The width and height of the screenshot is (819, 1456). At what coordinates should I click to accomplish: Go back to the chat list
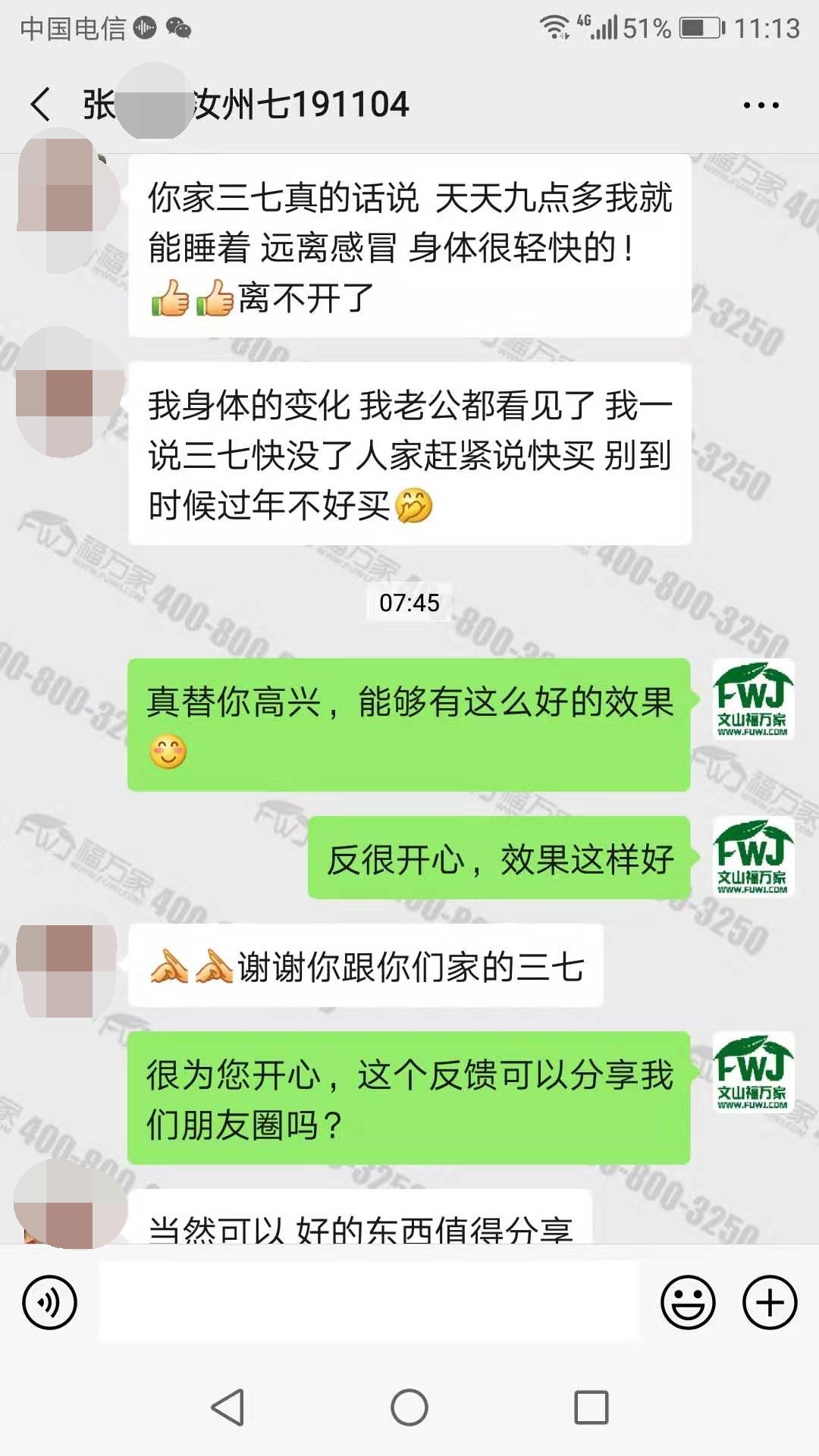(41, 104)
